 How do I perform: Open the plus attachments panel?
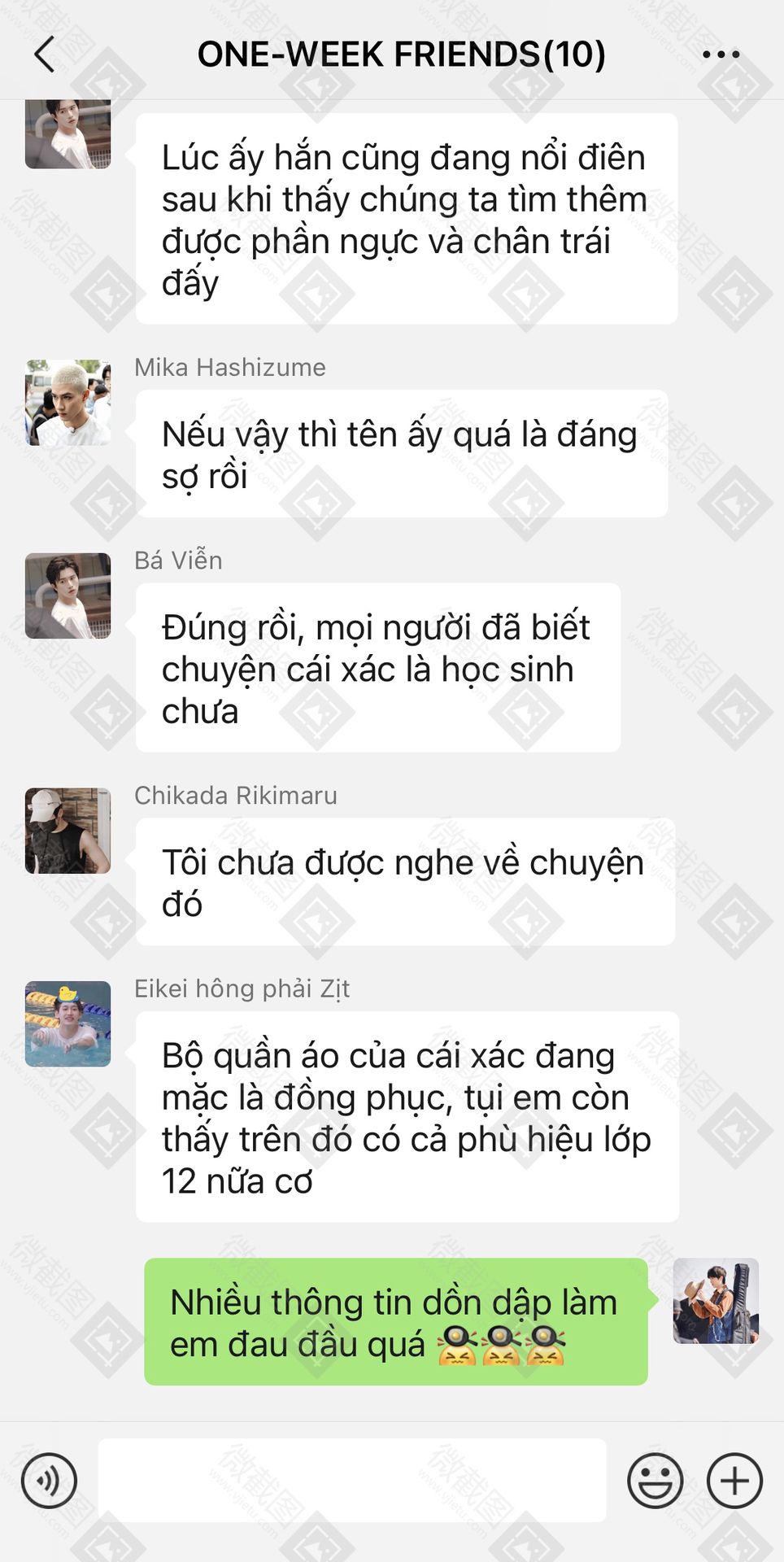(734, 1481)
